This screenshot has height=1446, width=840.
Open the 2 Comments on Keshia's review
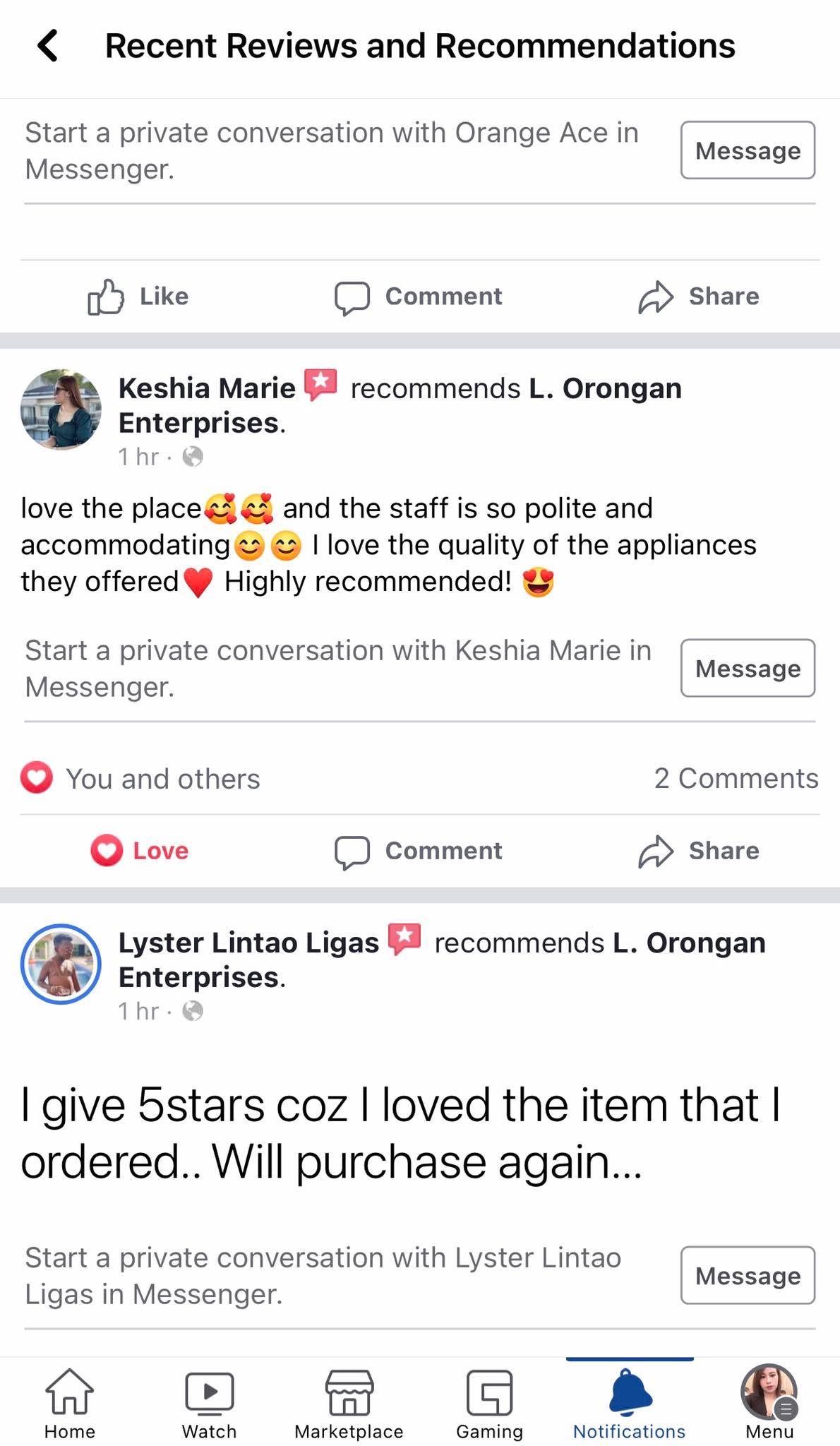(736, 779)
